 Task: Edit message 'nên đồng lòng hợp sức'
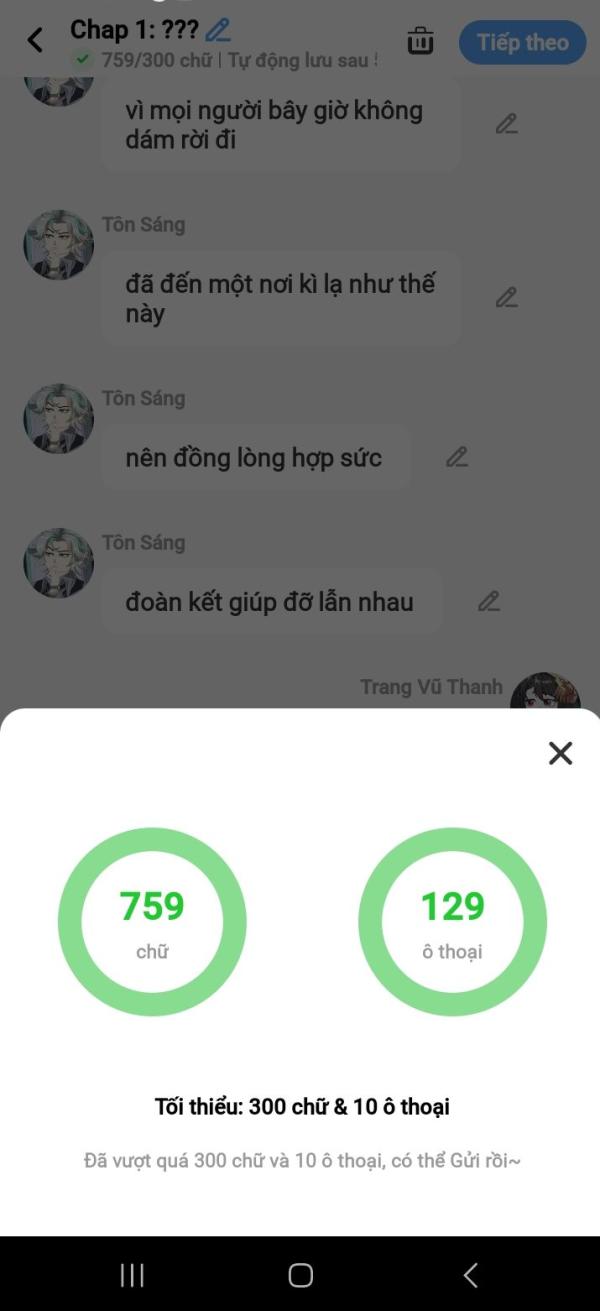(x=457, y=457)
